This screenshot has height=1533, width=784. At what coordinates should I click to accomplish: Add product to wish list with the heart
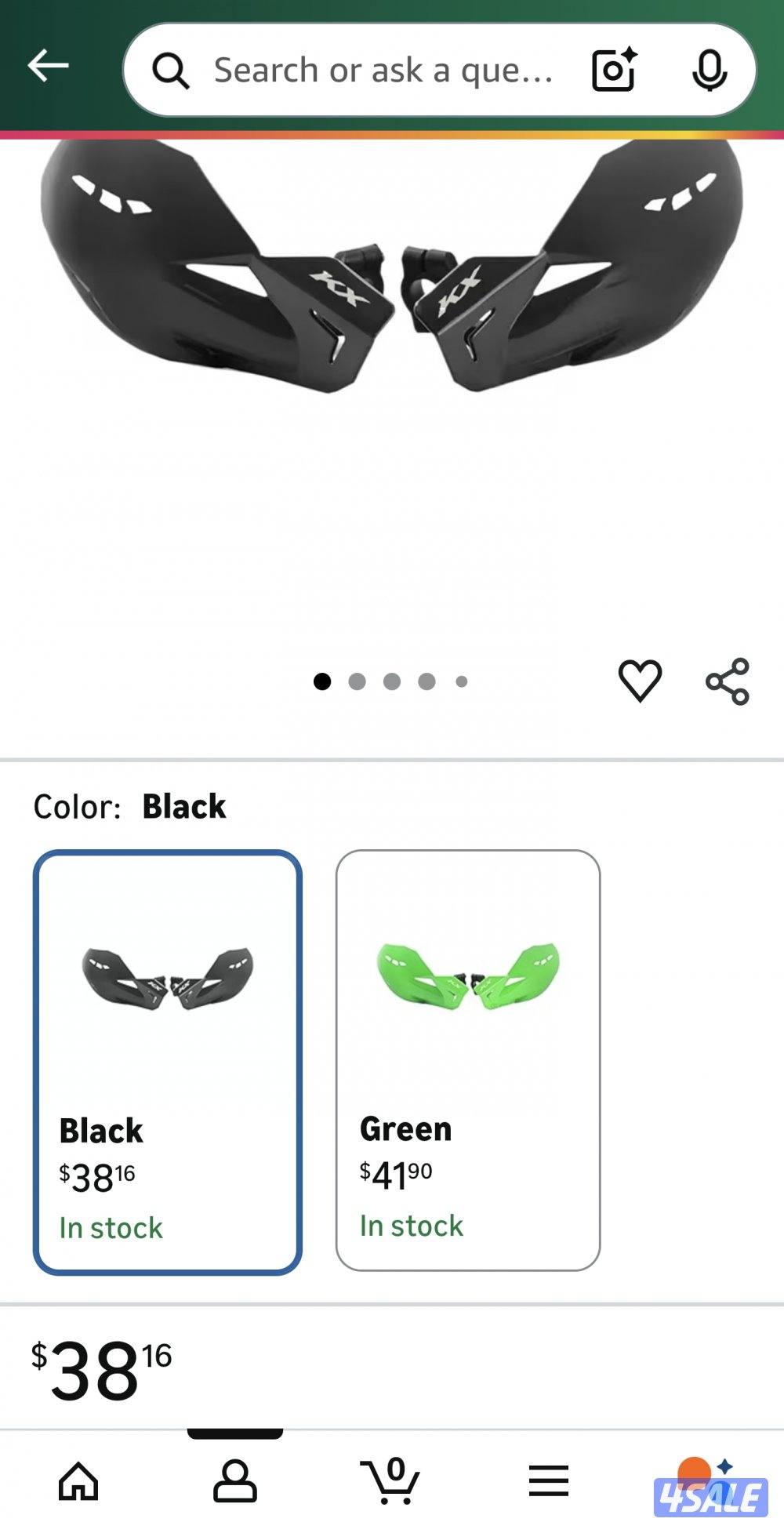tap(640, 681)
